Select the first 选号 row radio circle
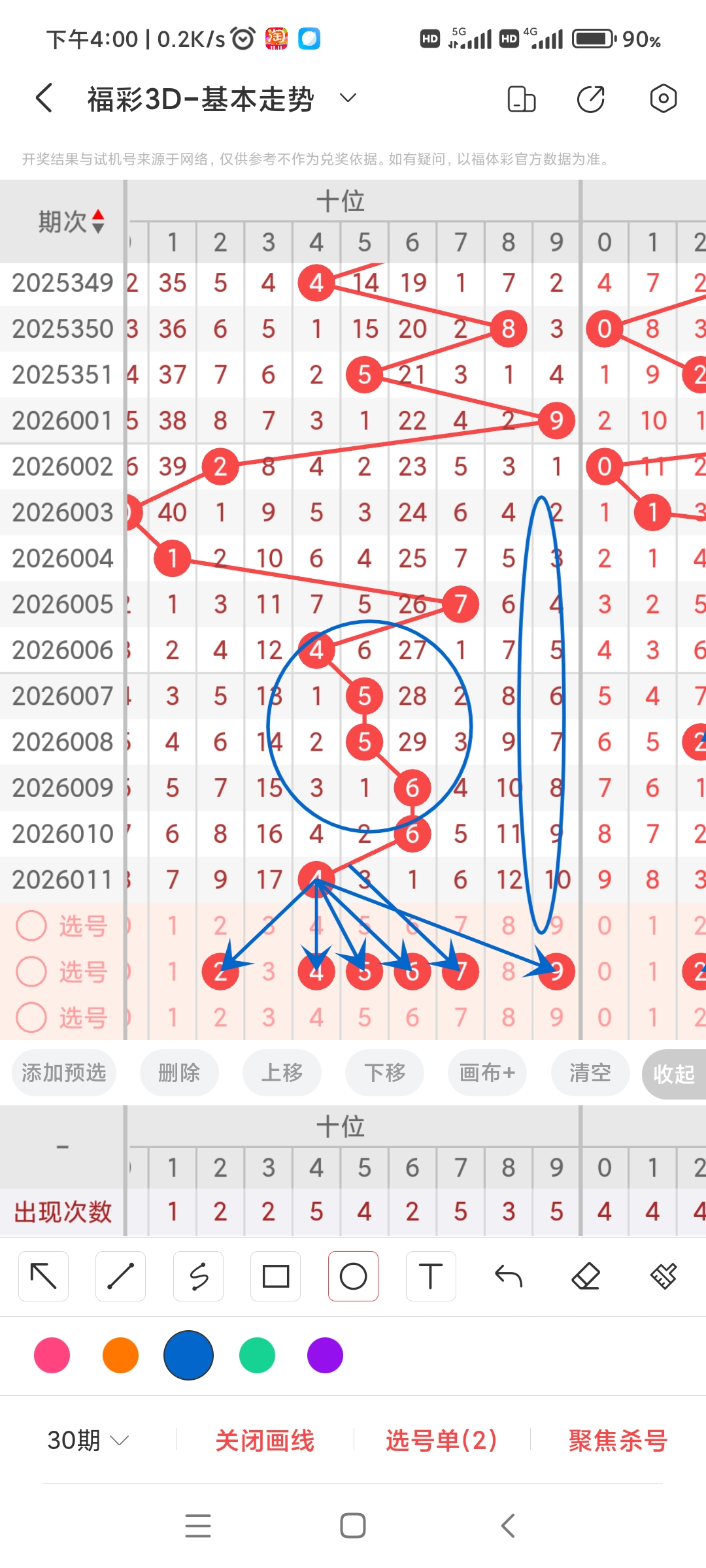This screenshot has width=706, height=1568. [x=31, y=926]
